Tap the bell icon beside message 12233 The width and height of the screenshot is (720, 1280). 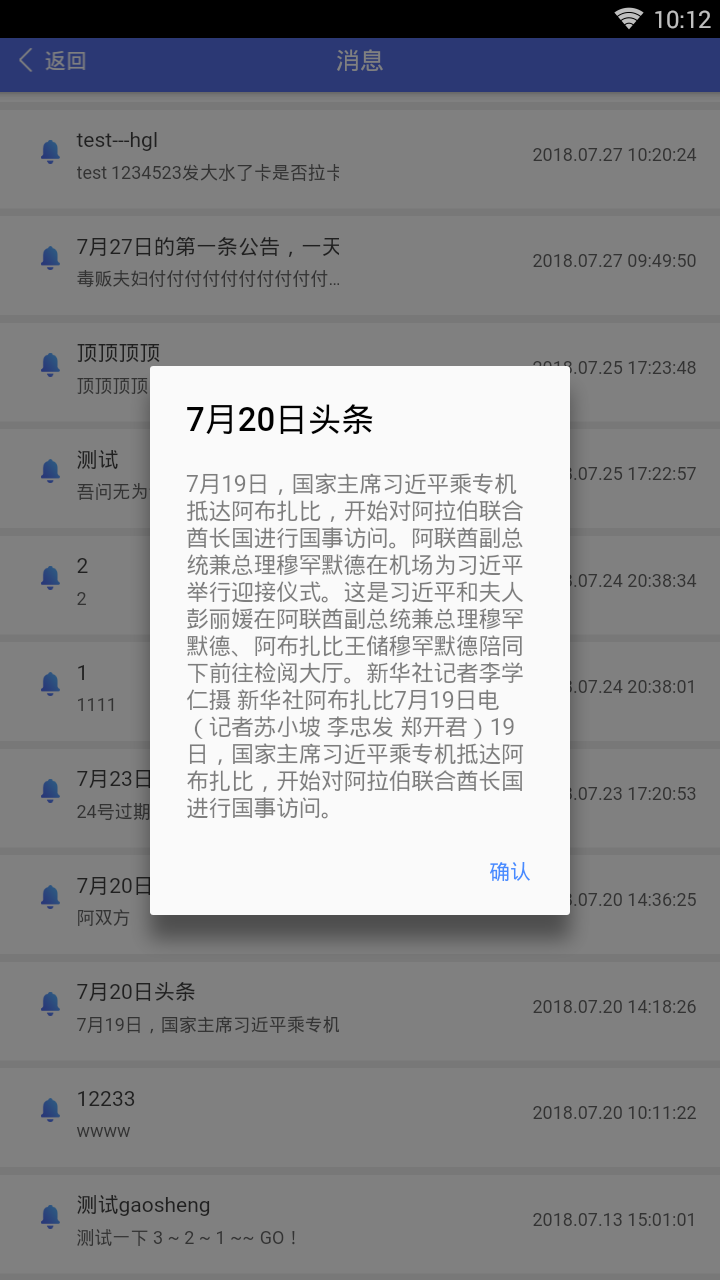pos(50,1109)
